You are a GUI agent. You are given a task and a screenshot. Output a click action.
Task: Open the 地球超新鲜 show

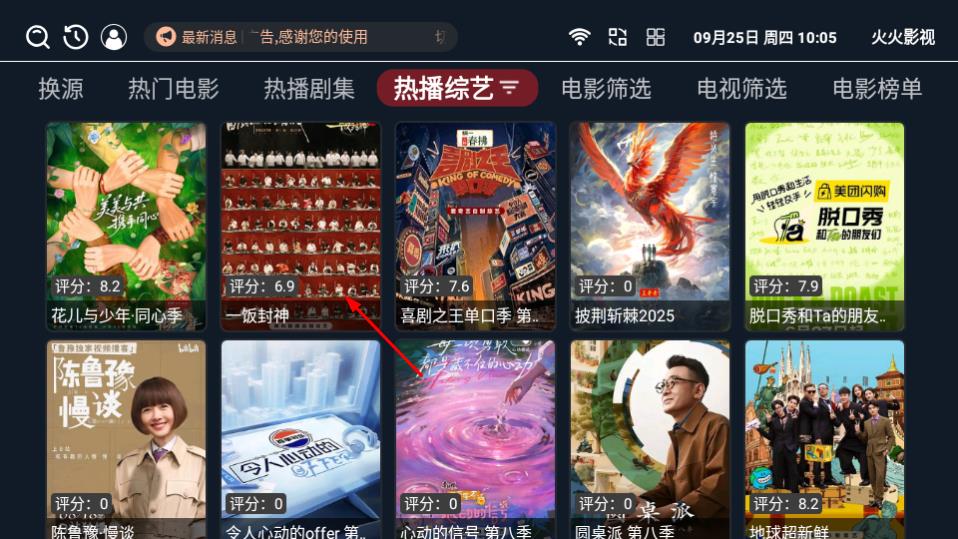[824, 440]
